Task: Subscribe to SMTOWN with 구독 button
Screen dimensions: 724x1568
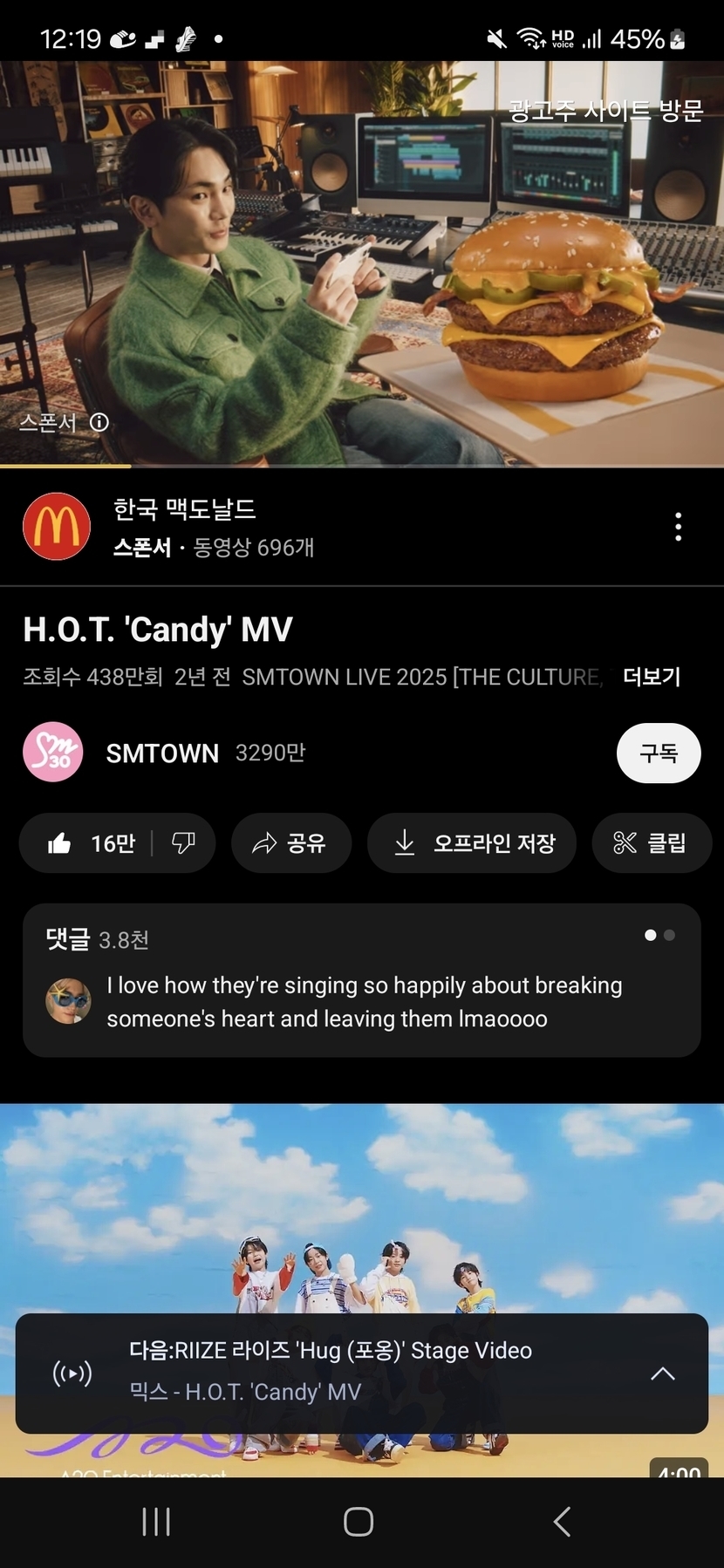Action: point(658,753)
